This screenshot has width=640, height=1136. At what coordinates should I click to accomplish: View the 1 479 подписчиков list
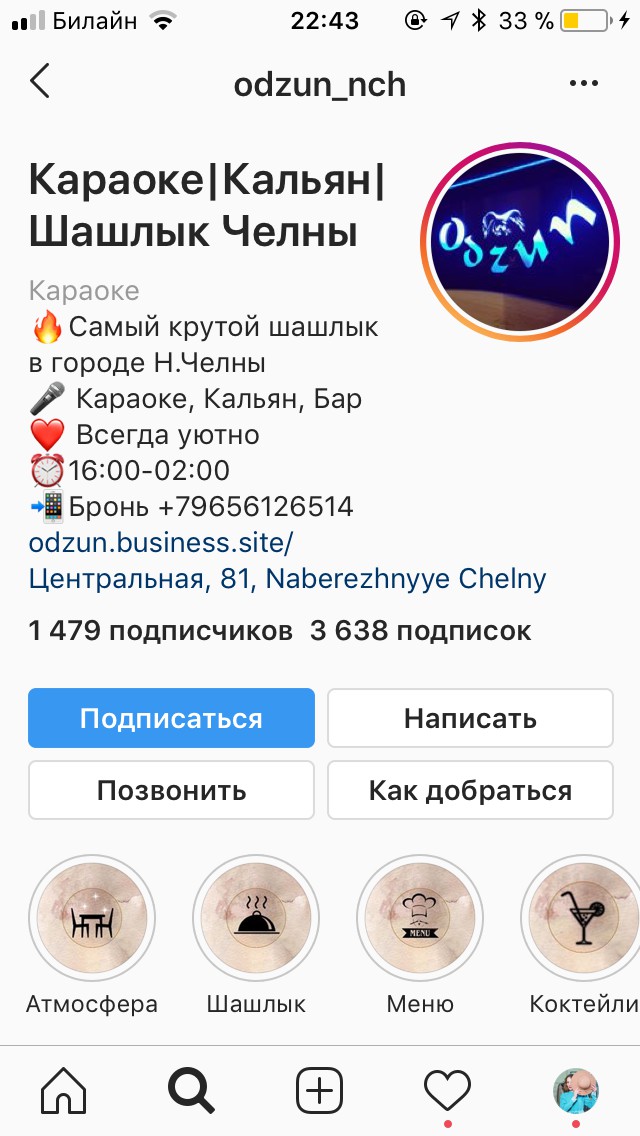(x=160, y=631)
